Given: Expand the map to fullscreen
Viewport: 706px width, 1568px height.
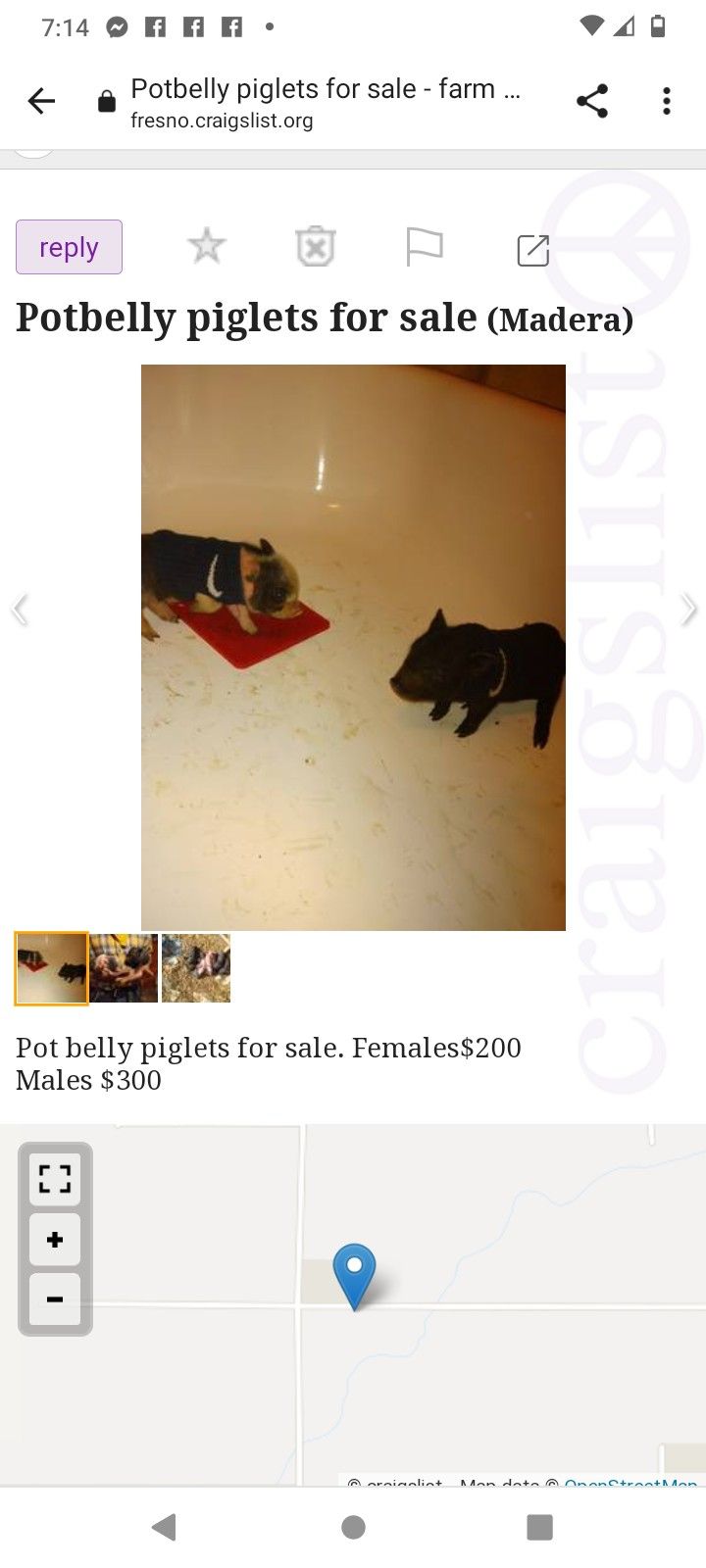Looking at the screenshot, I should click(55, 1178).
